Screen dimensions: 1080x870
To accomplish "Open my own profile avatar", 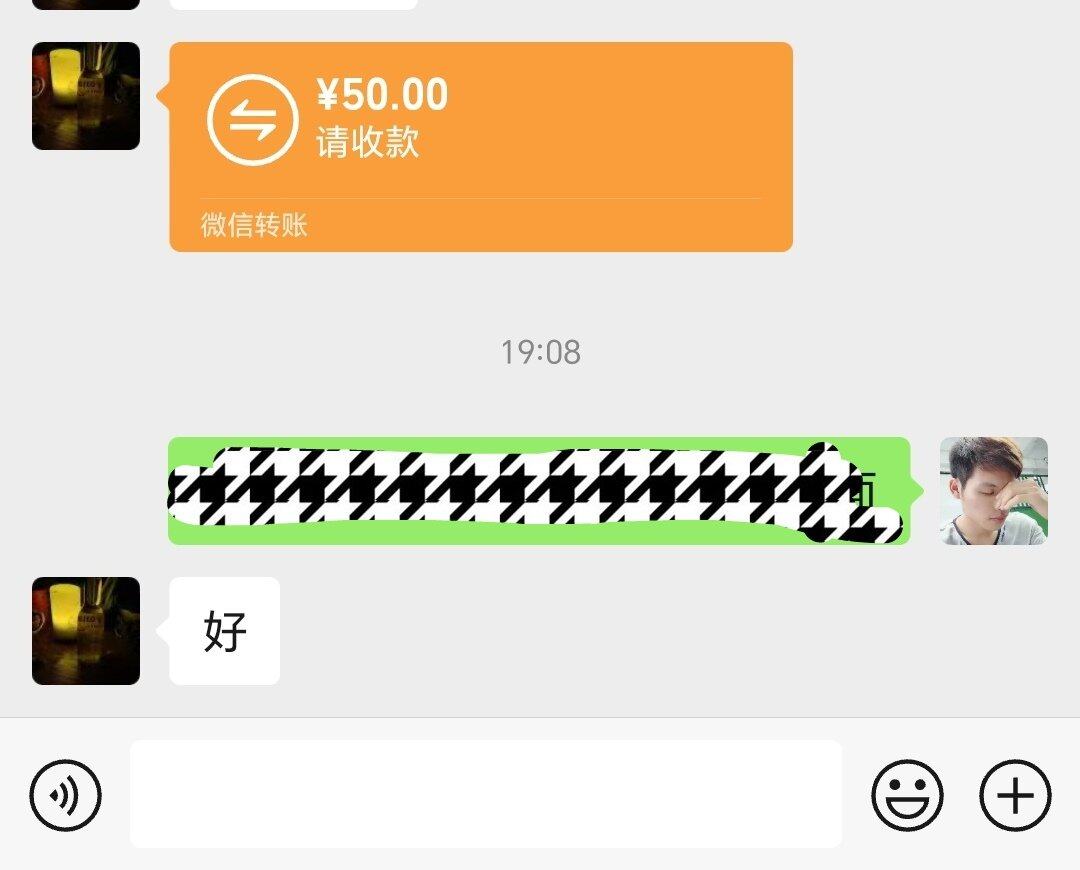I will [993, 491].
